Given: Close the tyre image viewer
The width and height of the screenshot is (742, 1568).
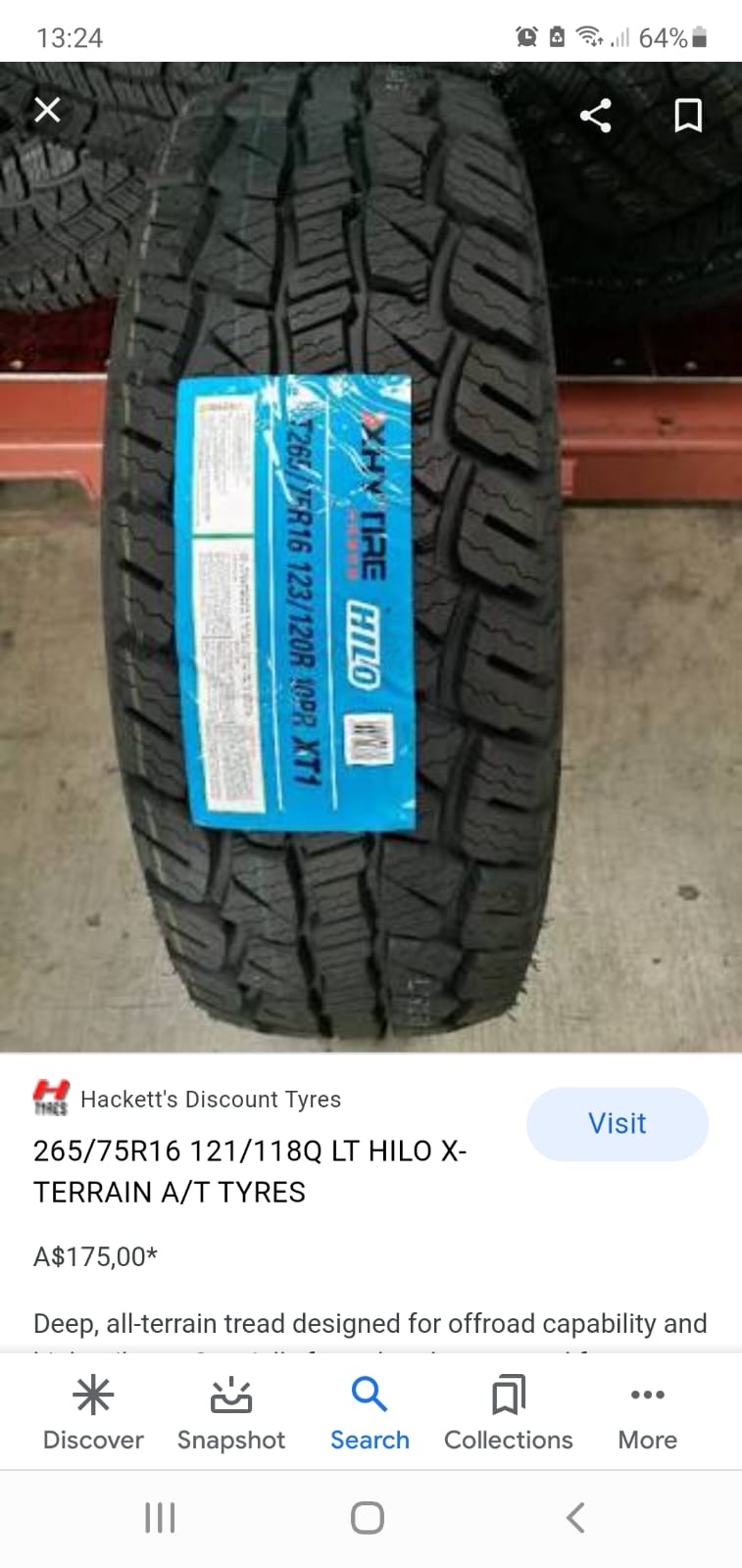Looking at the screenshot, I should tap(47, 110).
